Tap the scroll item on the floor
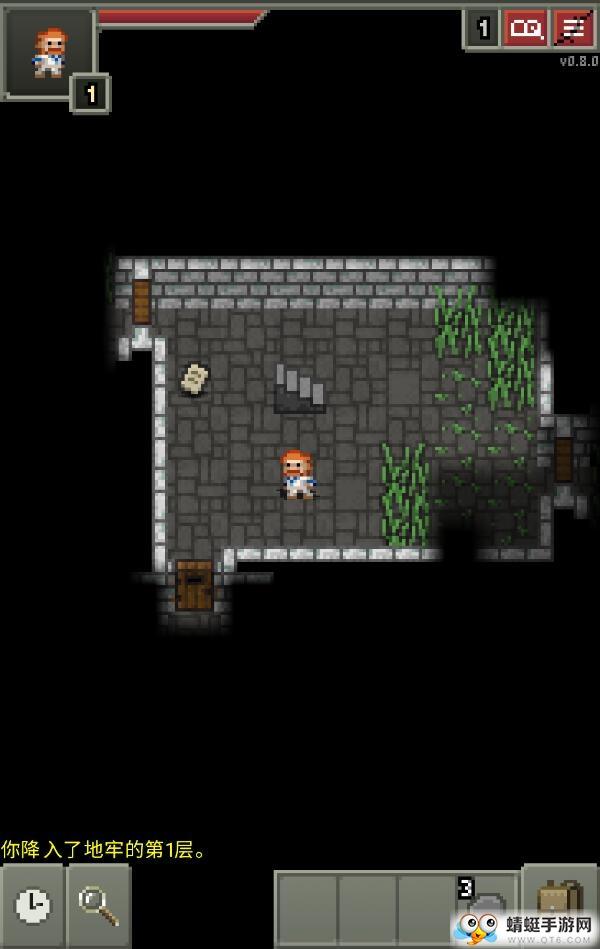The width and height of the screenshot is (600, 949). [195, 378]
